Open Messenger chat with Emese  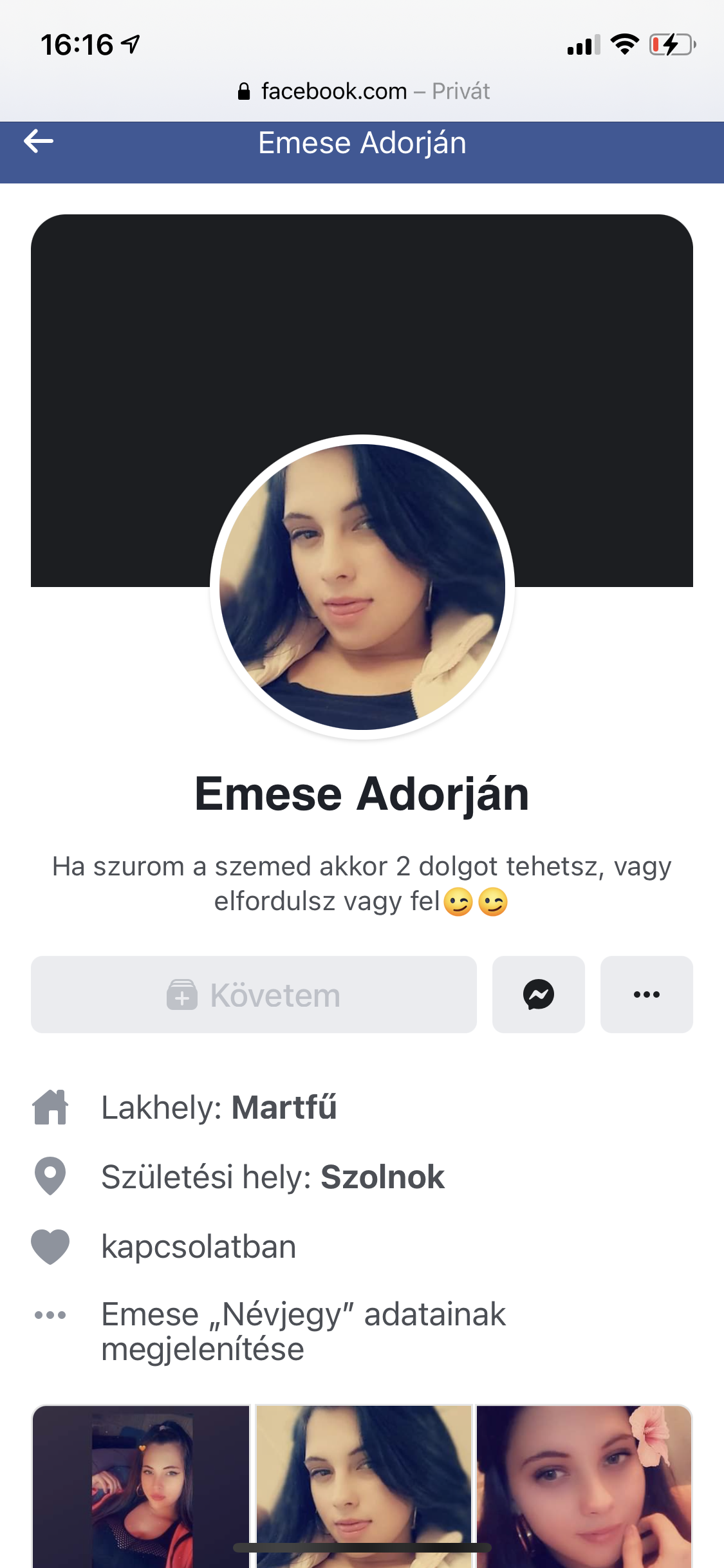click(538, 994)
